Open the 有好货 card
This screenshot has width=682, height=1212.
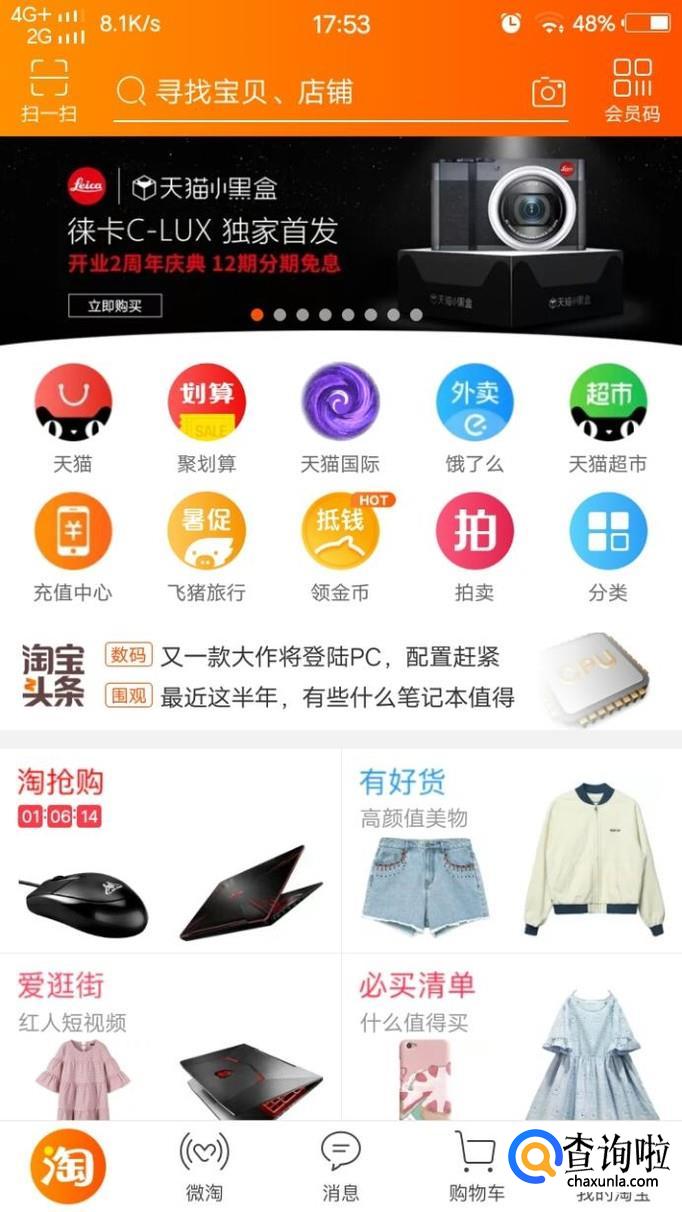tap(510, 850)
